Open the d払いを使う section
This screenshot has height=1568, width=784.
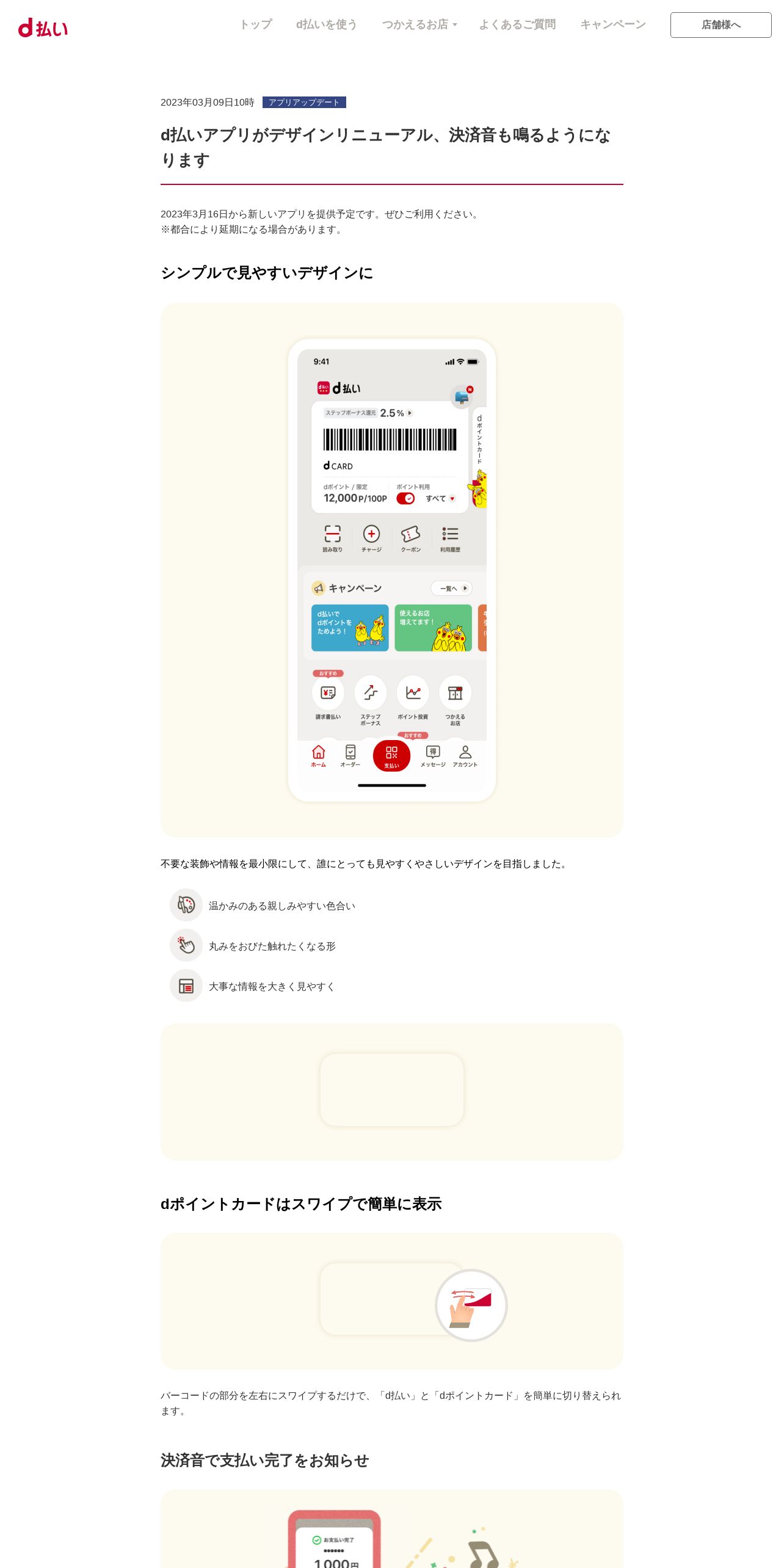[x=326, y=24]
